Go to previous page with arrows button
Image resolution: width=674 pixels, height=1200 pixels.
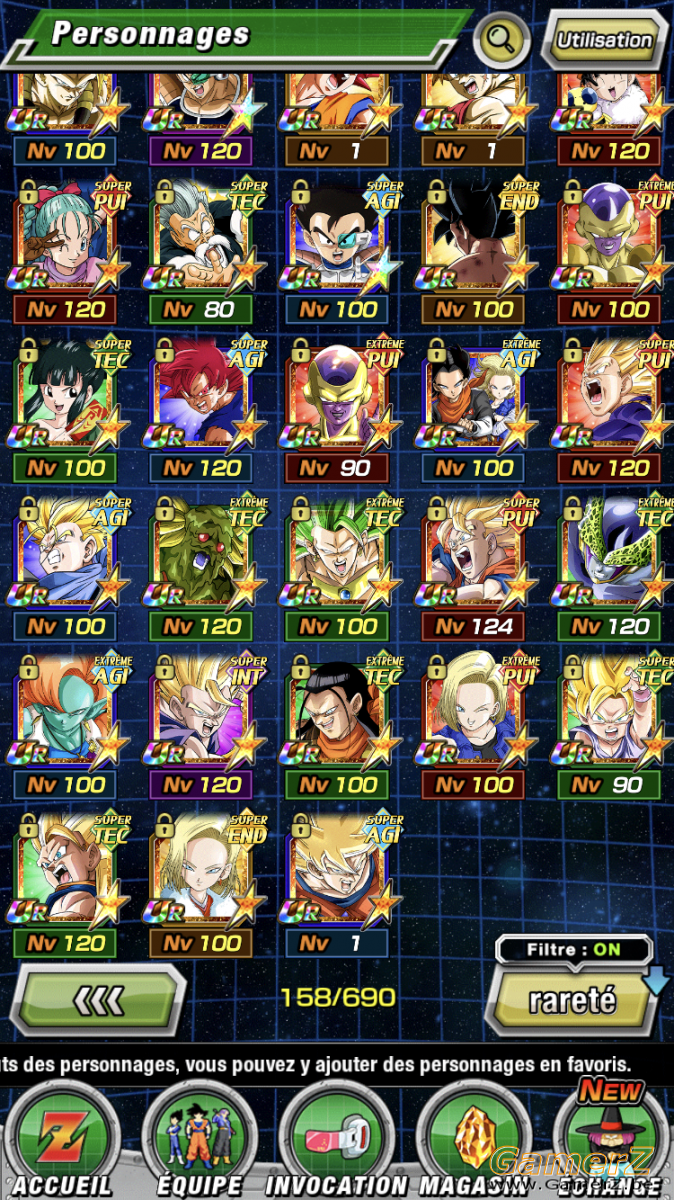pos(98,999)
